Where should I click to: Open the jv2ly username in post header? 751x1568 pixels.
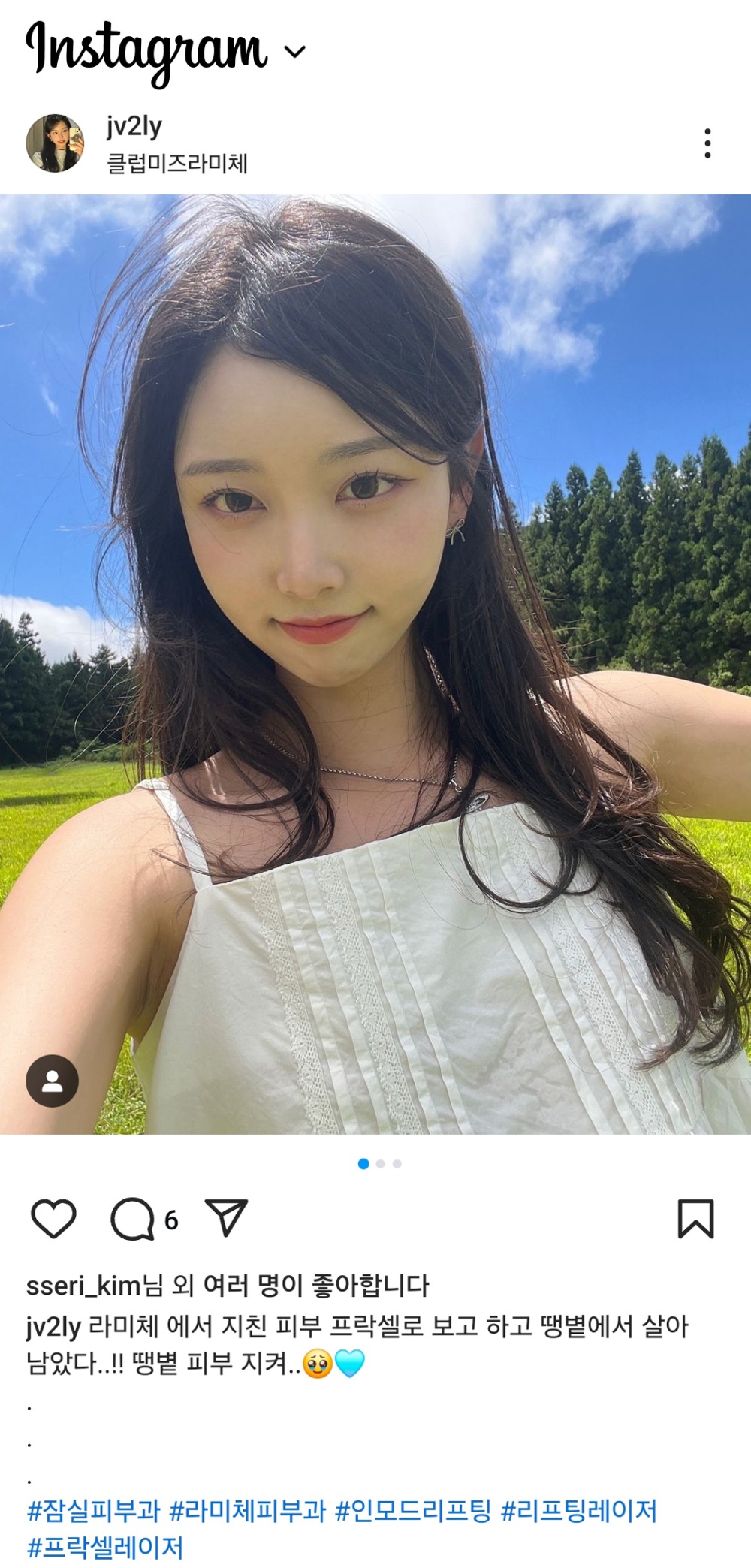pos(134,126)
